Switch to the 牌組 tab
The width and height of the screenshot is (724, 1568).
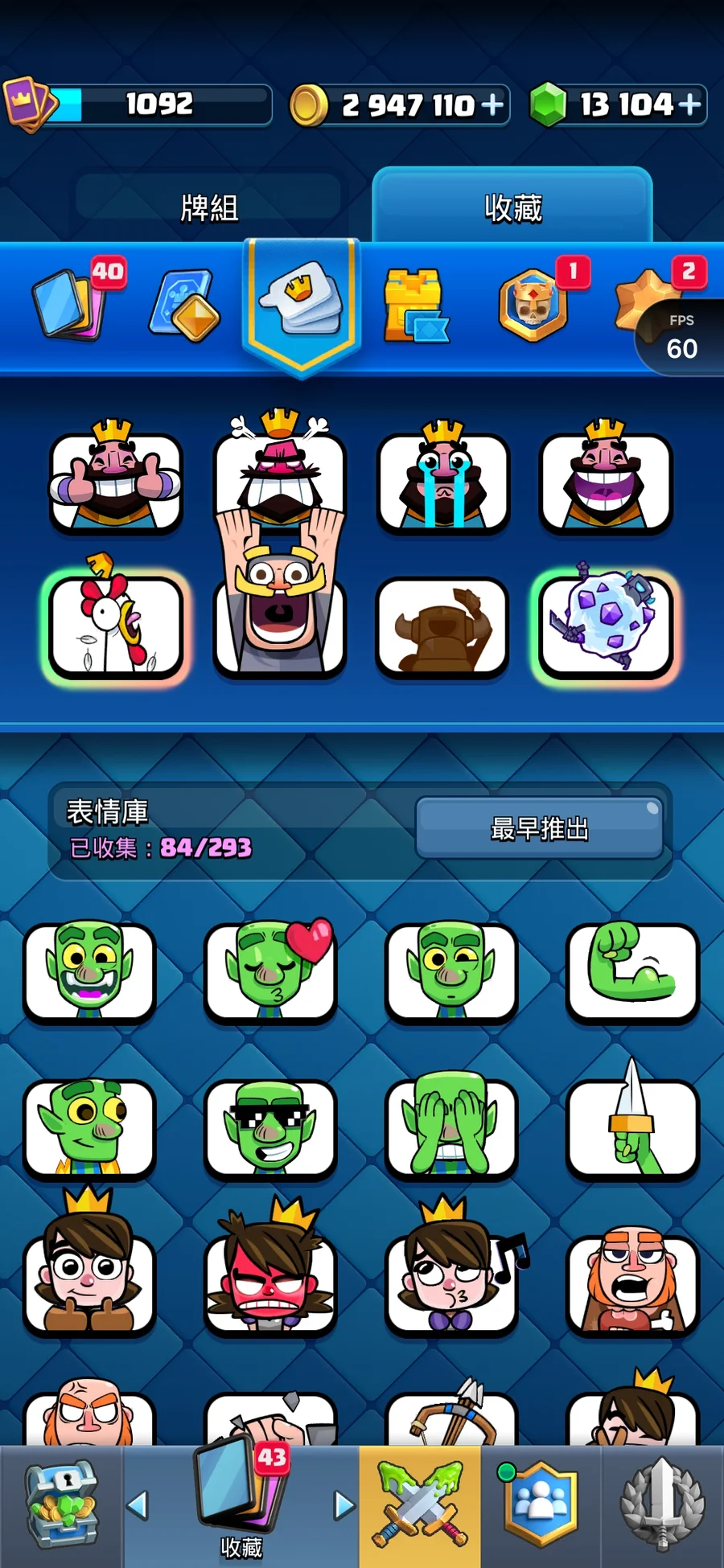pyautogui.click(x=209, y=207)
